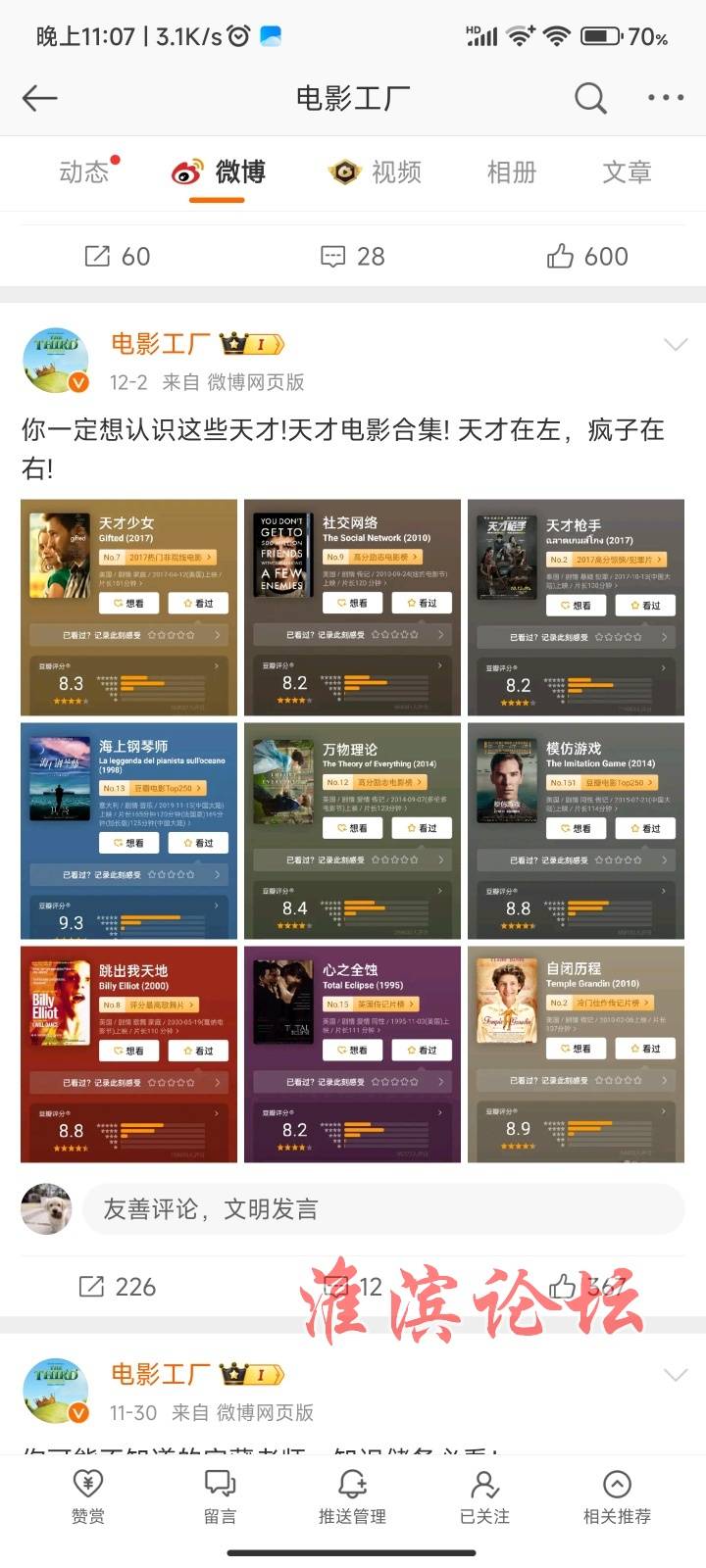Open the 自闭历程 Temple Grandin image tile
The height and width of the screenshot is (1568, 706).
pos(576,1054)
